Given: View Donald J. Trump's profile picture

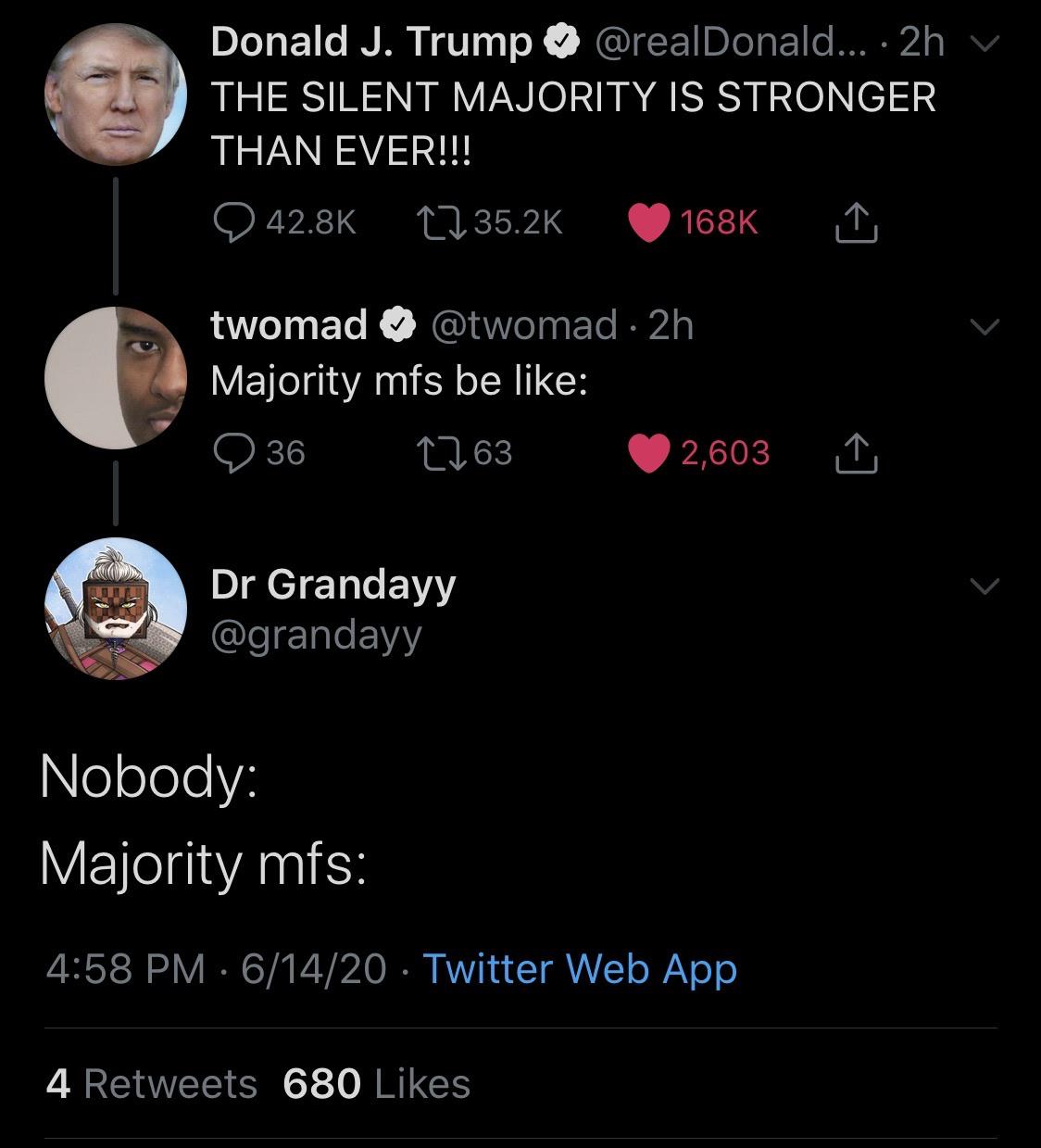Looking at the screenshot, I should [116, 95].
